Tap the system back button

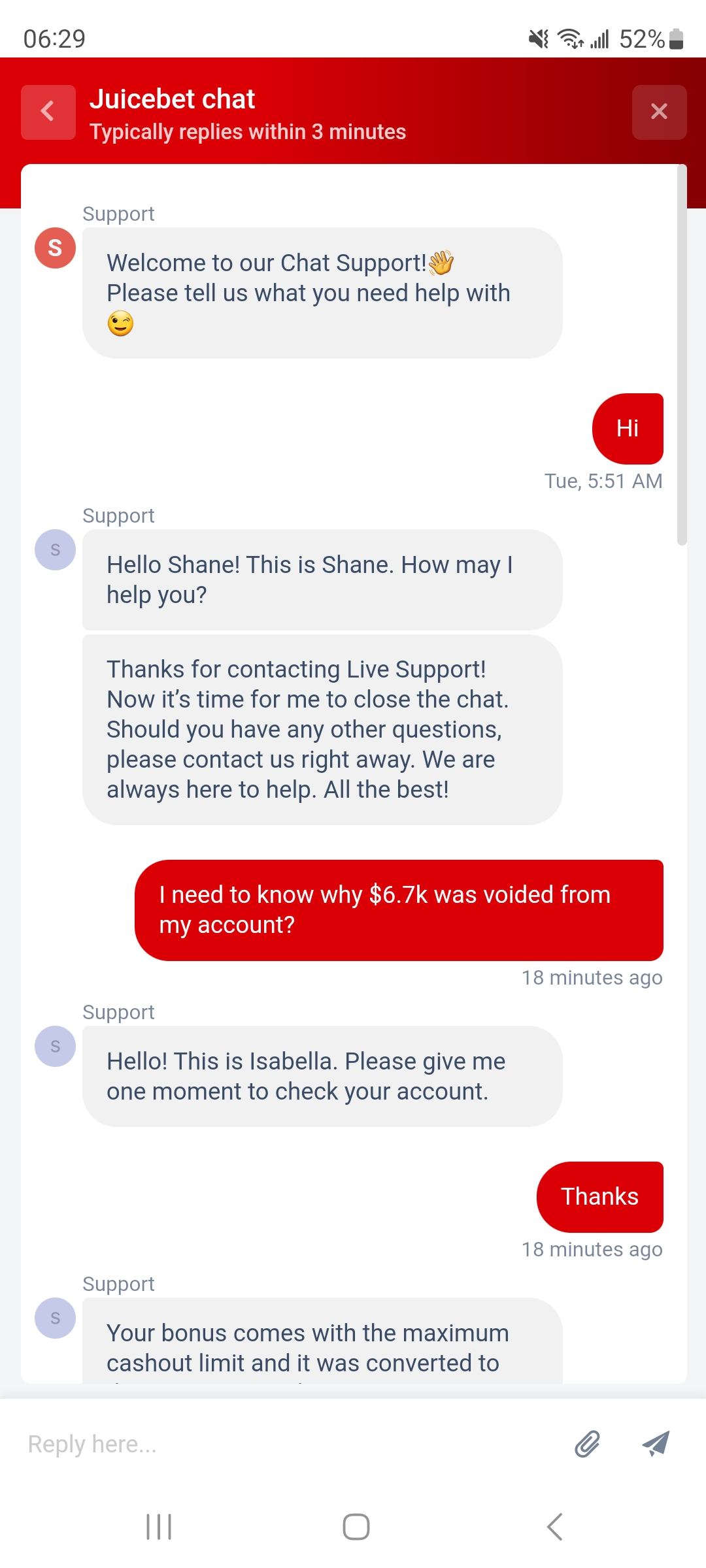click(x=554, y=1527)
